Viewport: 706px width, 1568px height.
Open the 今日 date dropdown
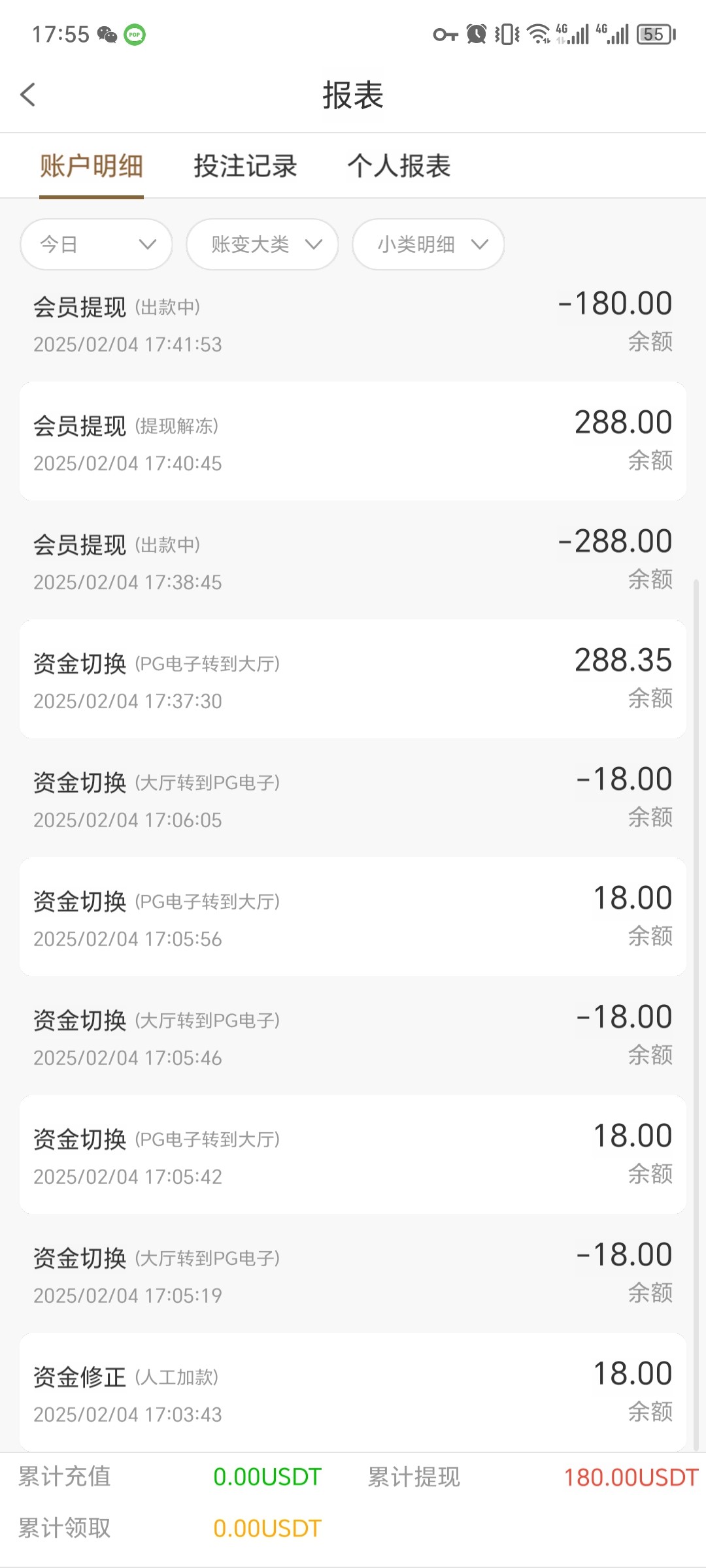(96, 244)
